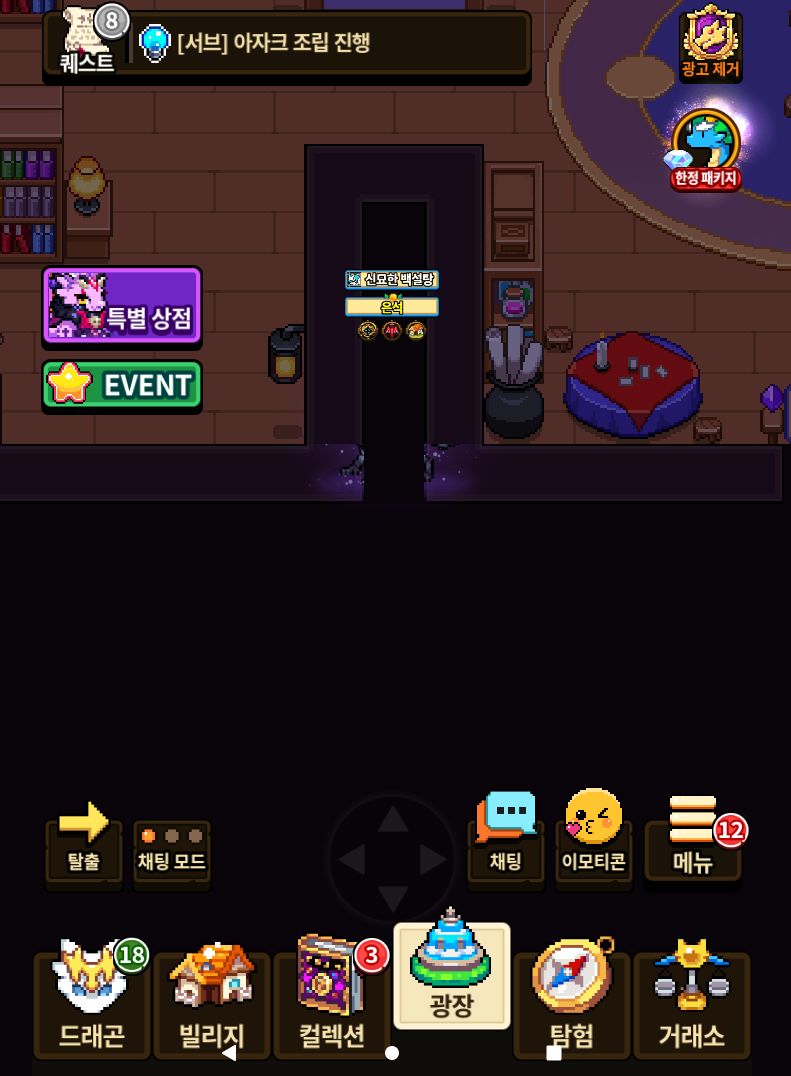Screen dimensions: 791x1076
Task: Open the 특별 상점 special shop
Action: coord(122,306)
